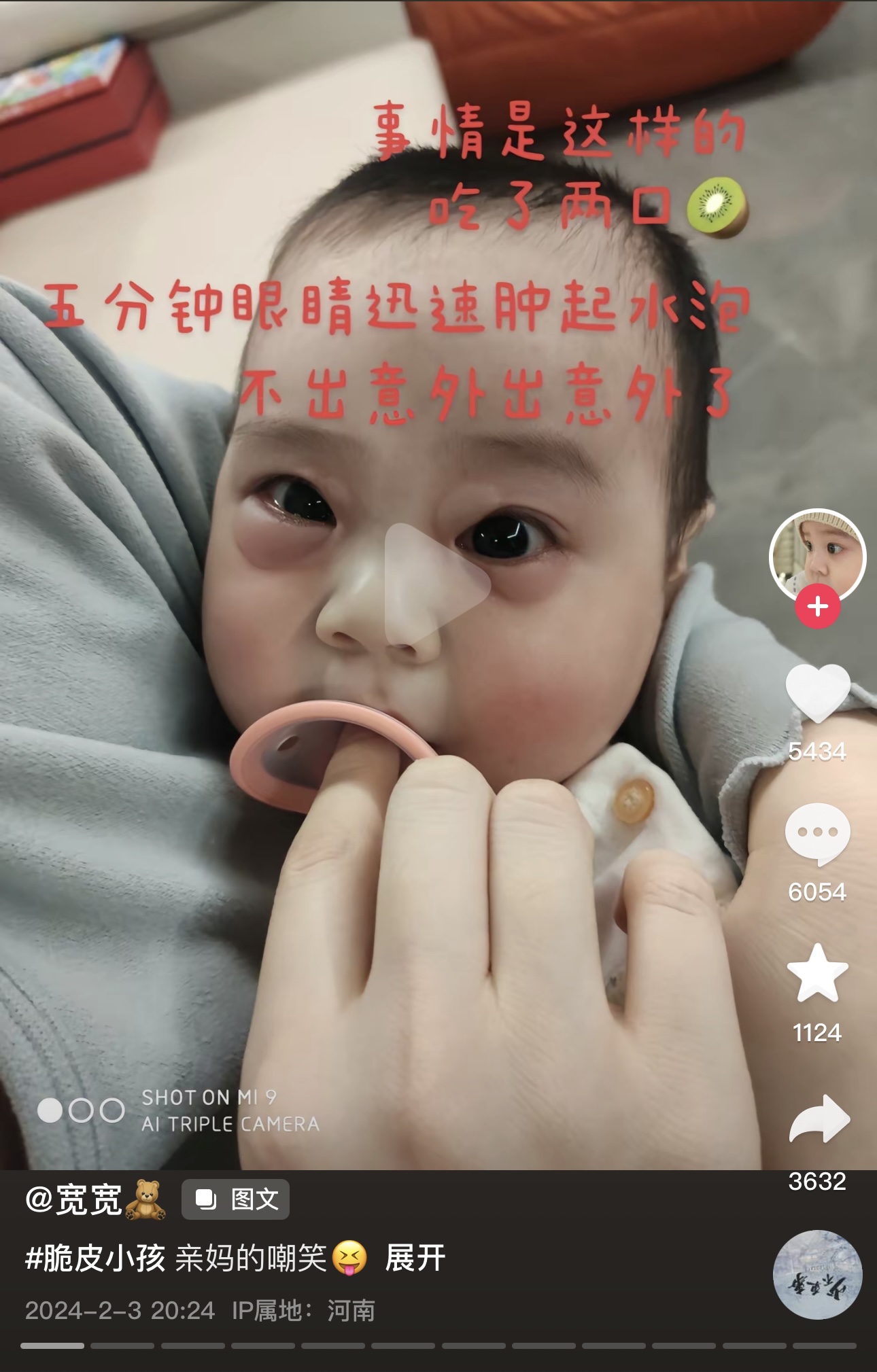The height and width of the screenshot is (1372, 877).
Task: Expand the caption with 展开
Action: click(415, 1258)
